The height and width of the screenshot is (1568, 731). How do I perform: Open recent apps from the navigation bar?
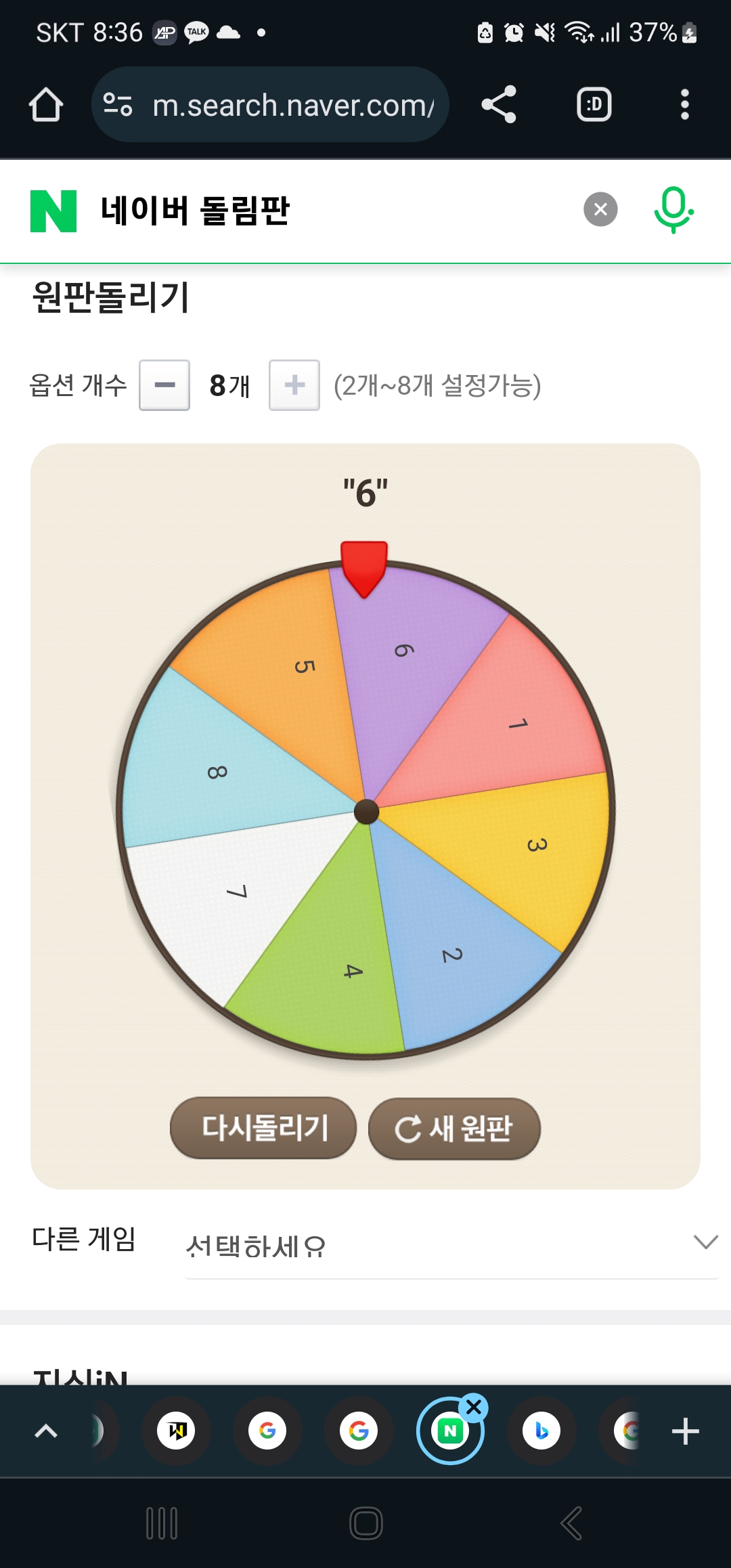coord(162,1523)
